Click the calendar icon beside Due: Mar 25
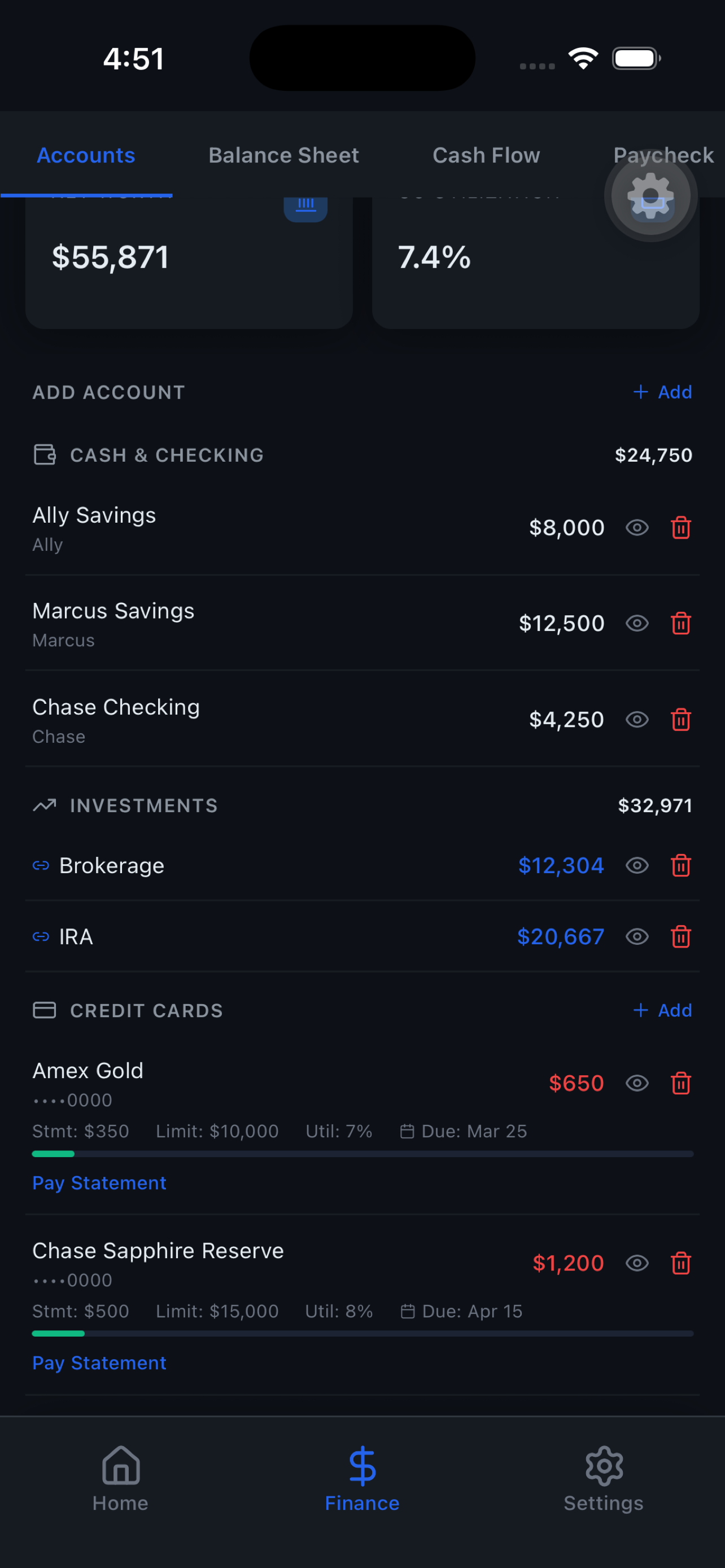 (407, 1131)
